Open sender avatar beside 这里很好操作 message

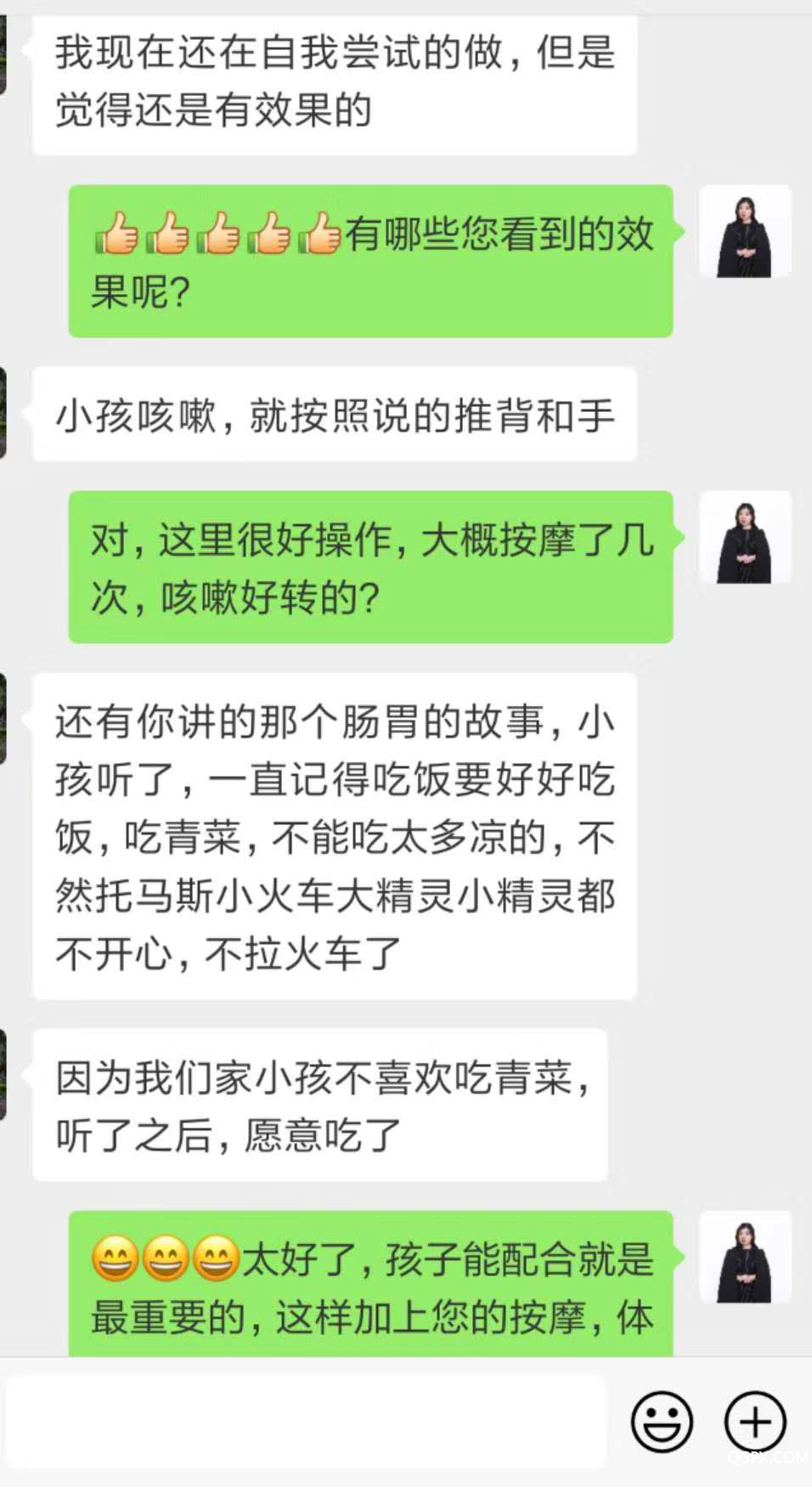click(x=745, y=538)
